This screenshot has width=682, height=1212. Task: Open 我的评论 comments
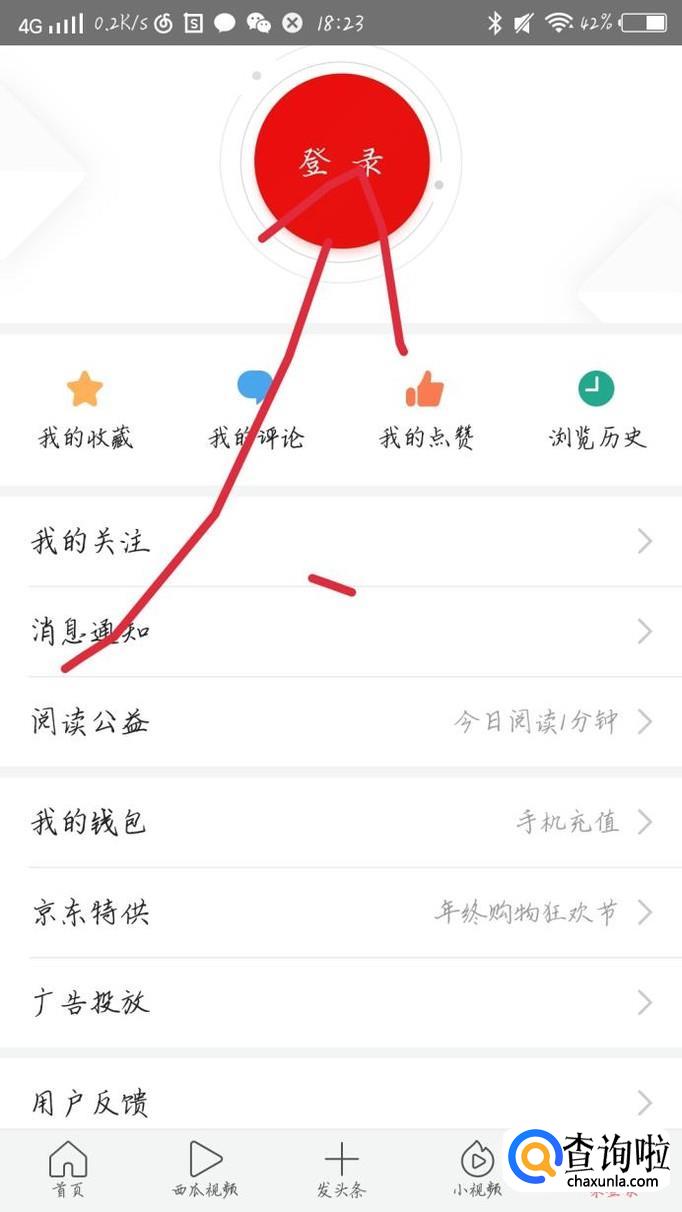(x=255, y=410)
